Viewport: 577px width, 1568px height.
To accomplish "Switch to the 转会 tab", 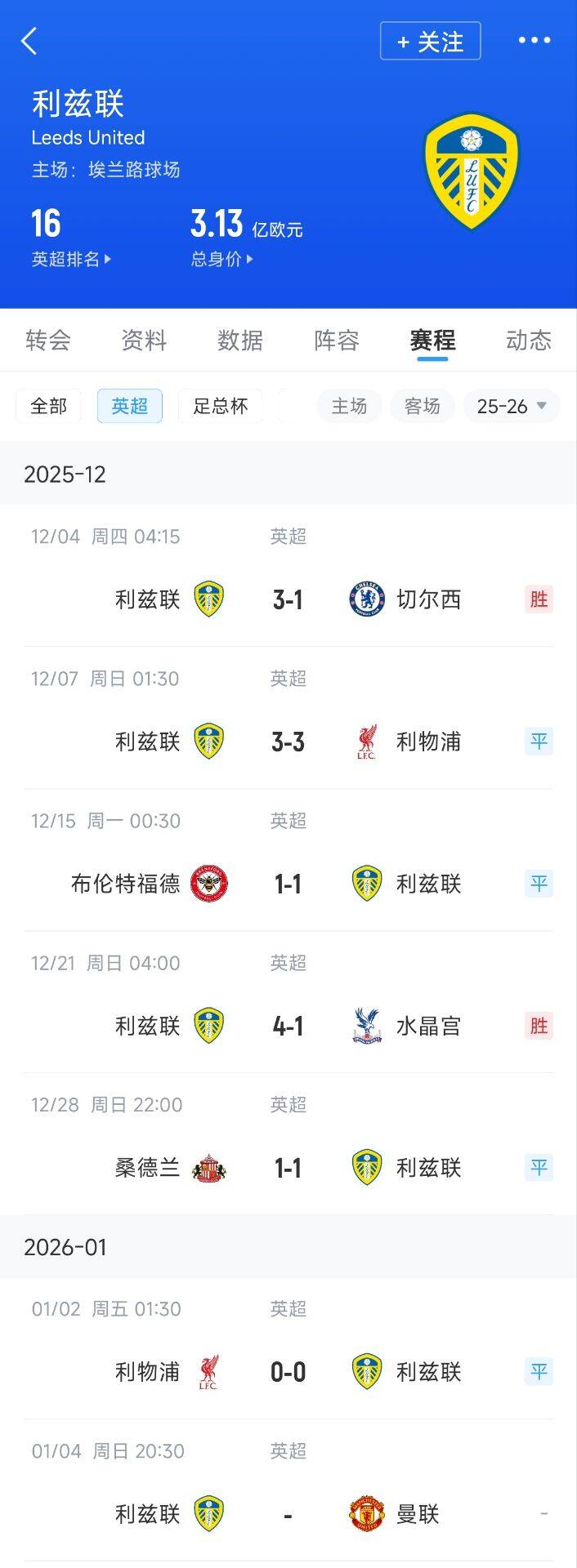I will tap(48, 340).
